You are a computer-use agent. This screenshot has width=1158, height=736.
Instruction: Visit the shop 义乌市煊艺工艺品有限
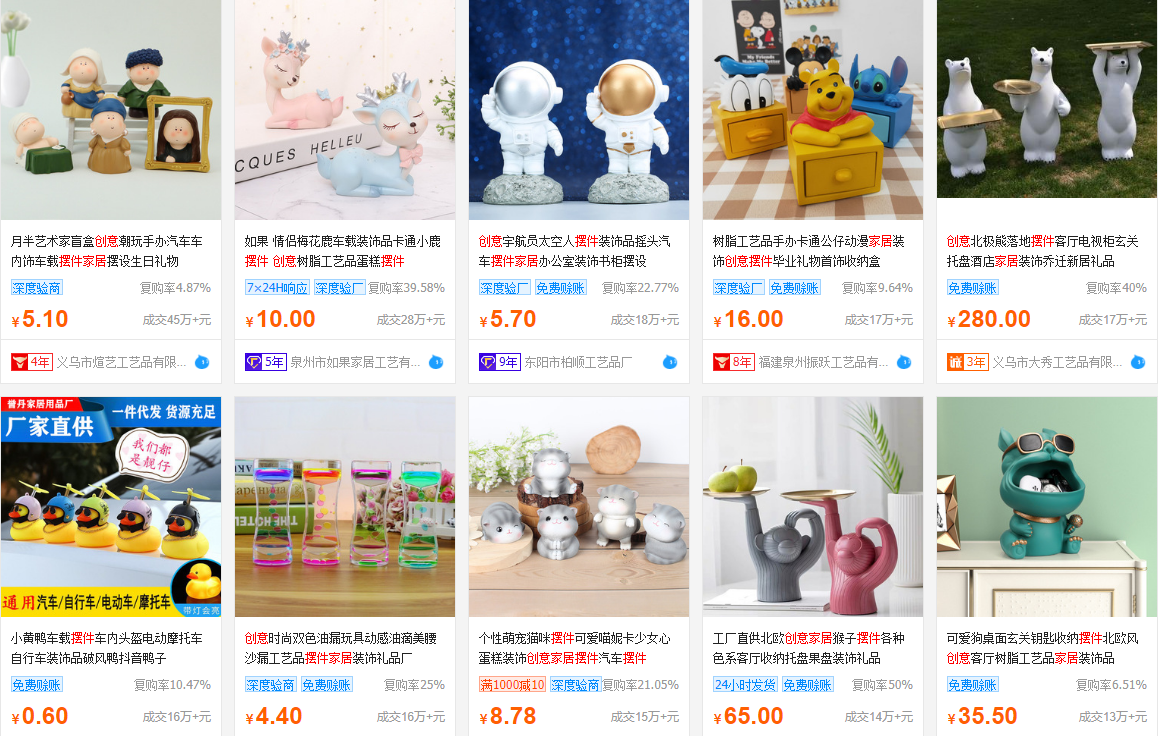point(121,362)
